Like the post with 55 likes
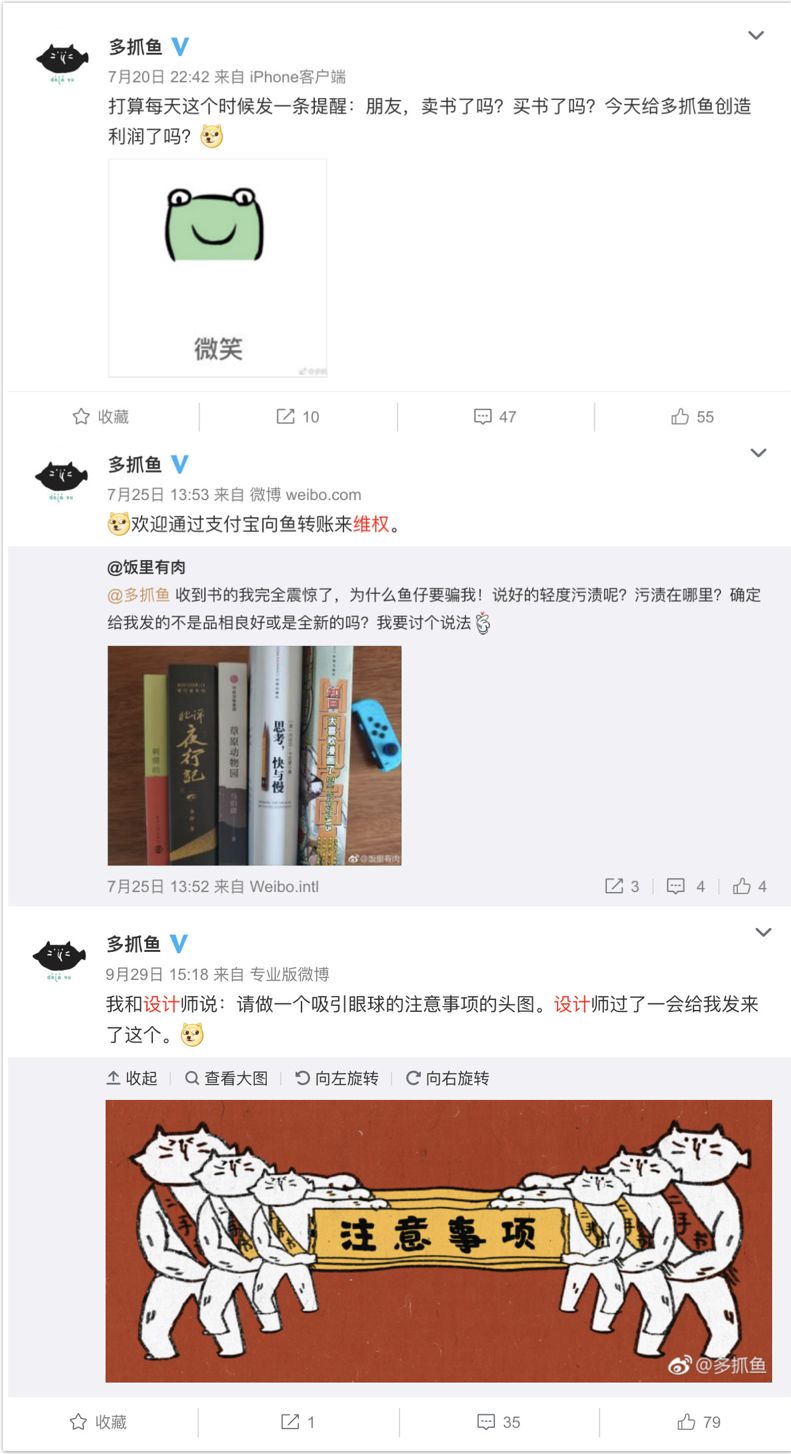The height and width of the screenshot is (1454, 791). (692, 416)
